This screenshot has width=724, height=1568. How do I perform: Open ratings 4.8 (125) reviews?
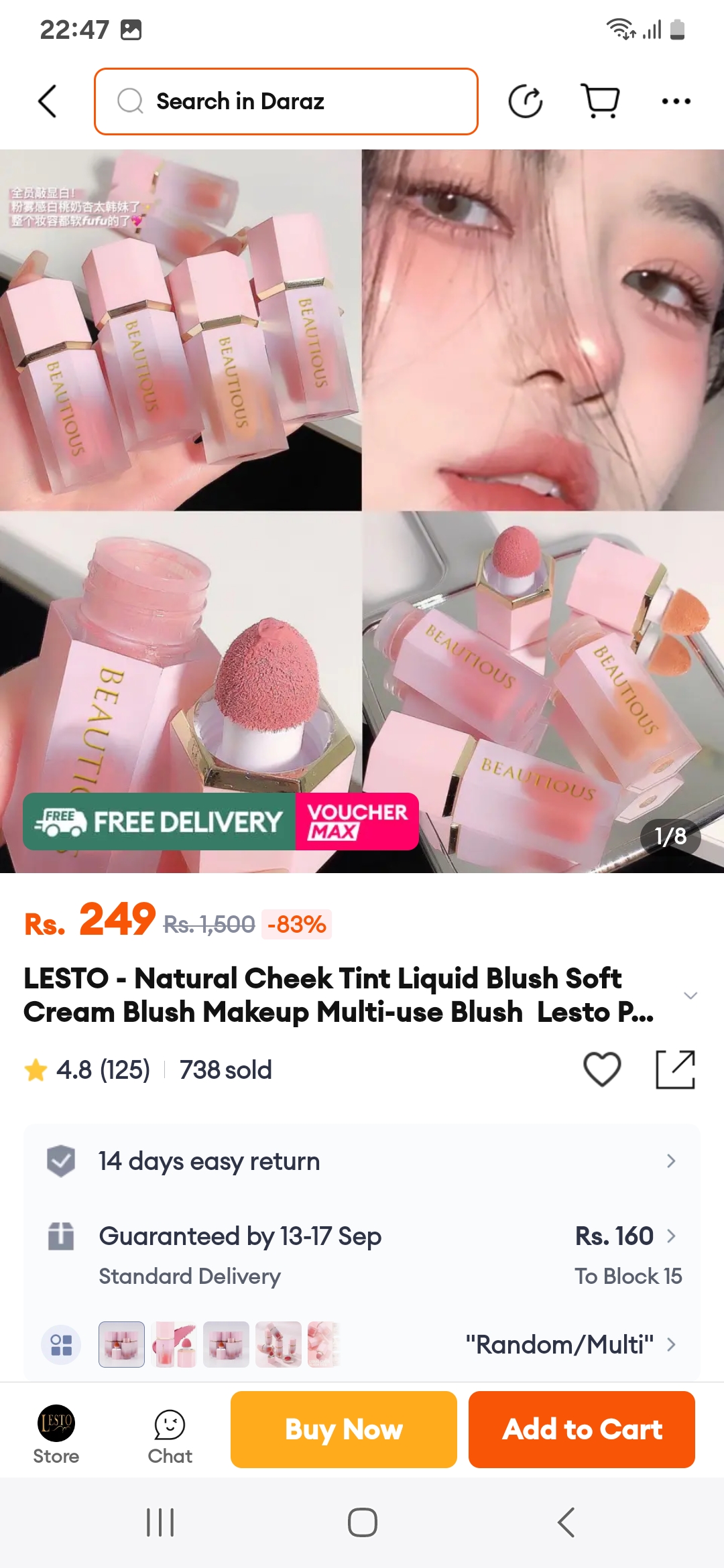click(102, 1070)
